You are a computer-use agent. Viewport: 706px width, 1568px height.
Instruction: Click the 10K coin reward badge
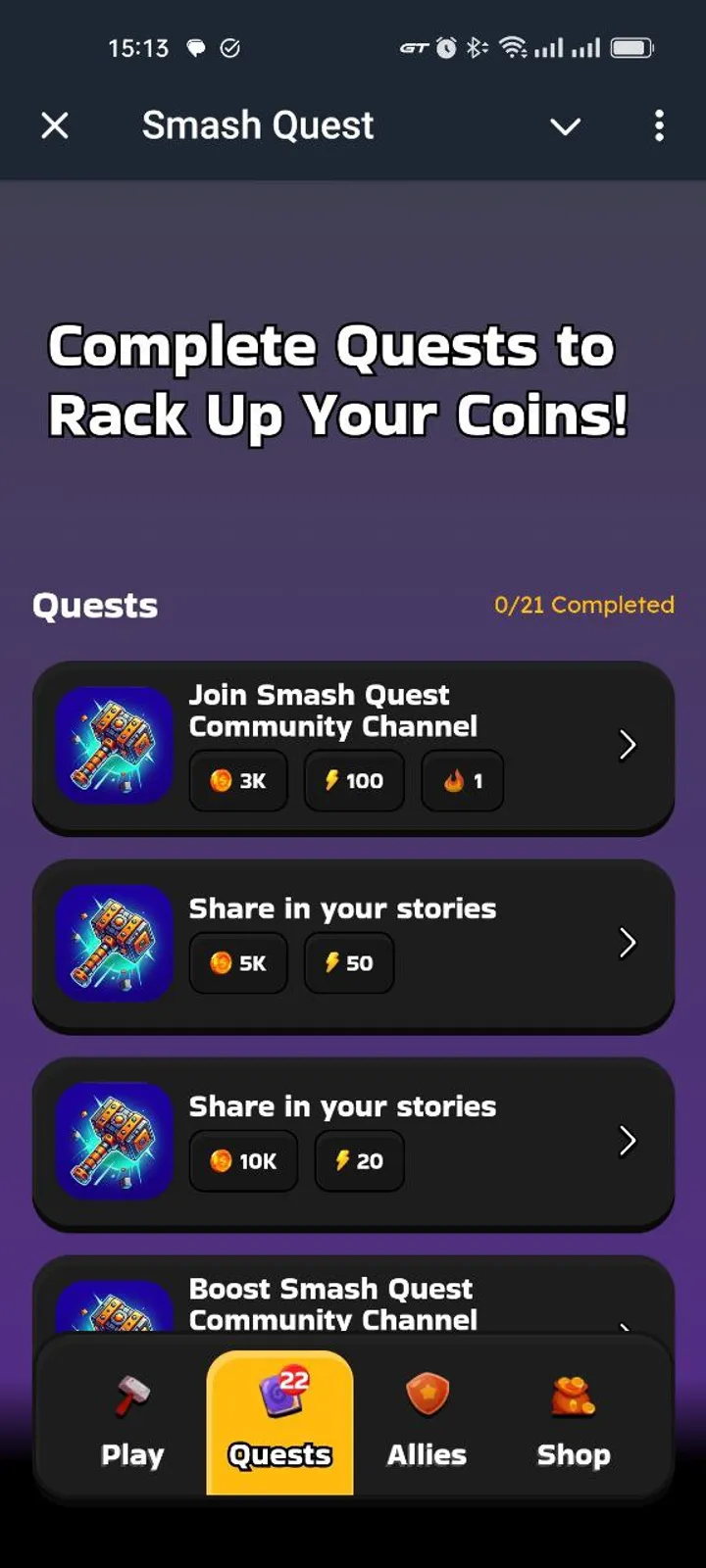tap(242, 1161)
